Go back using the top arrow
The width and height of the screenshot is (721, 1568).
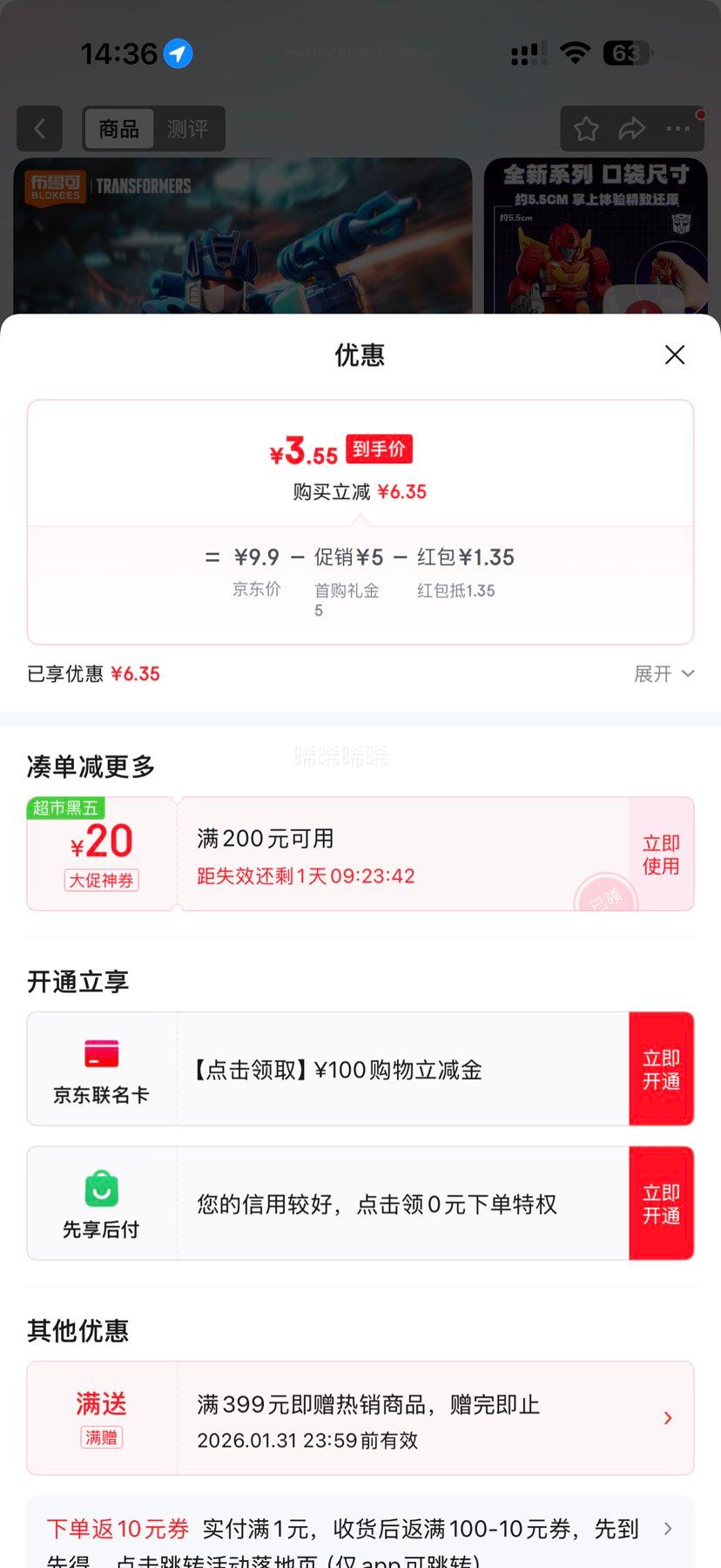39,129
